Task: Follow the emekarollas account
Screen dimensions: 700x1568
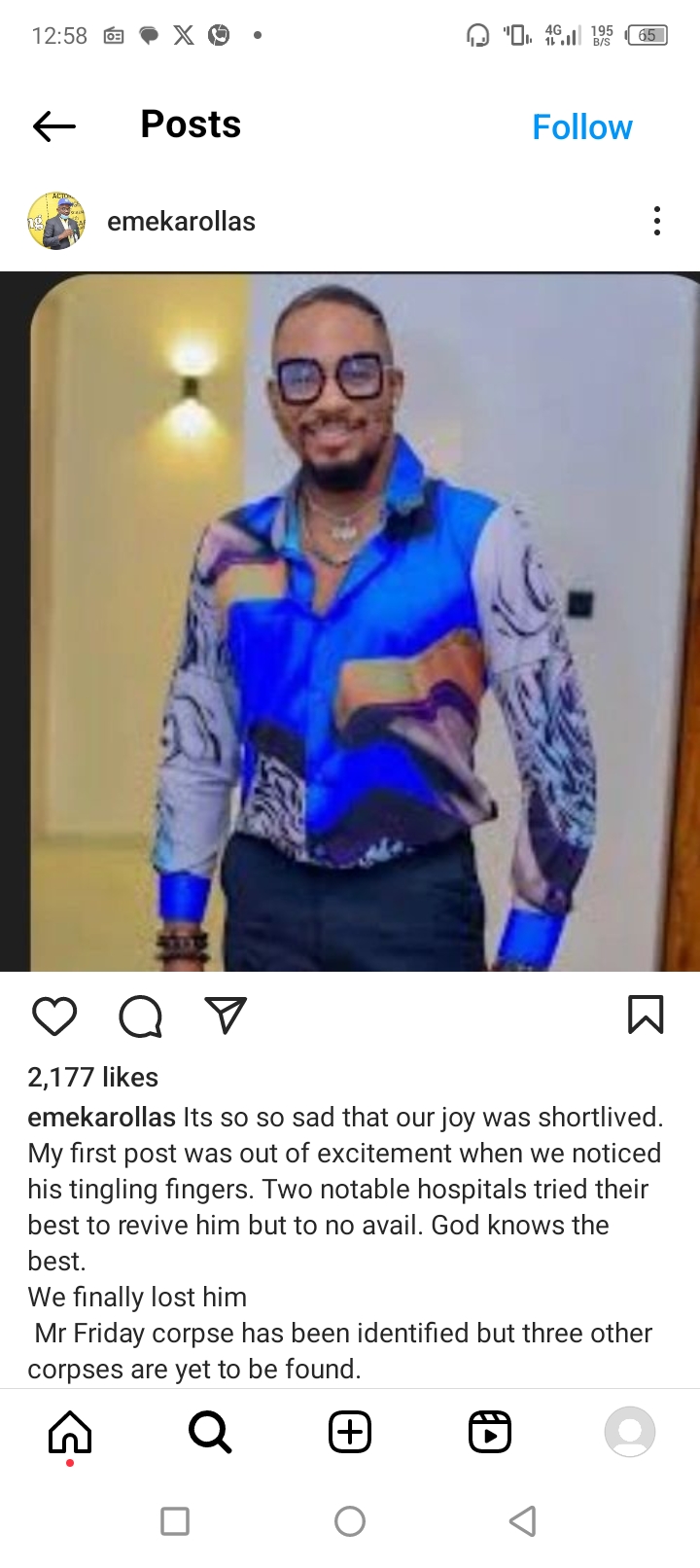Action: (582, 127)
